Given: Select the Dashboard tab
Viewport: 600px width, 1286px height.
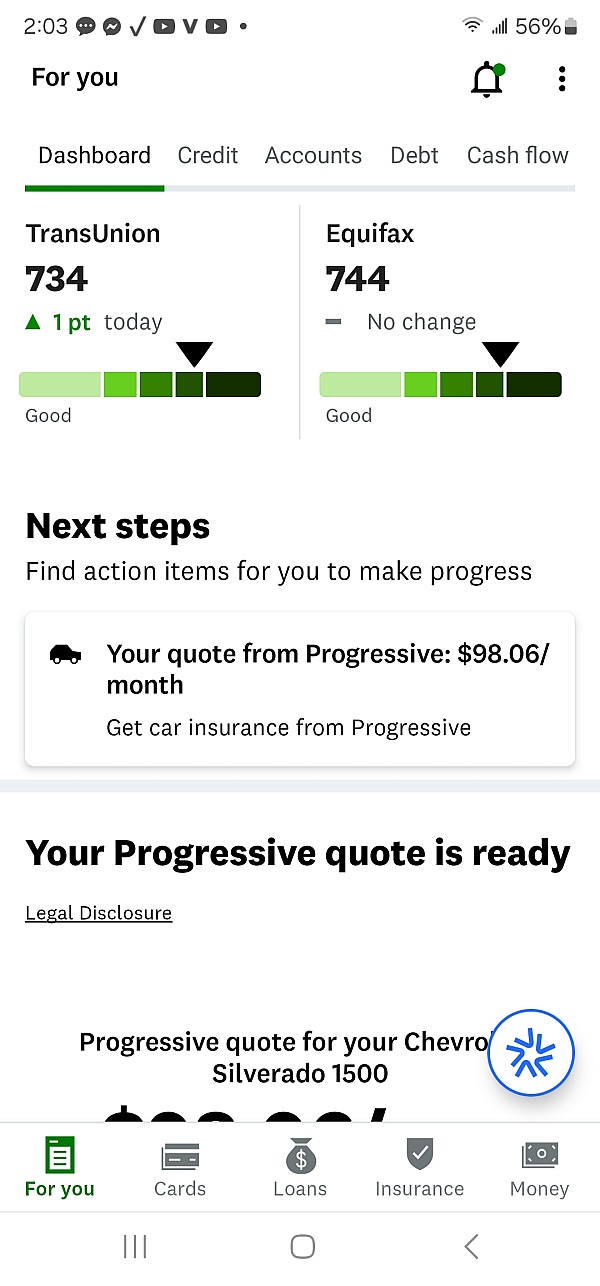Looking at the screenshot, I should (94, 155).
